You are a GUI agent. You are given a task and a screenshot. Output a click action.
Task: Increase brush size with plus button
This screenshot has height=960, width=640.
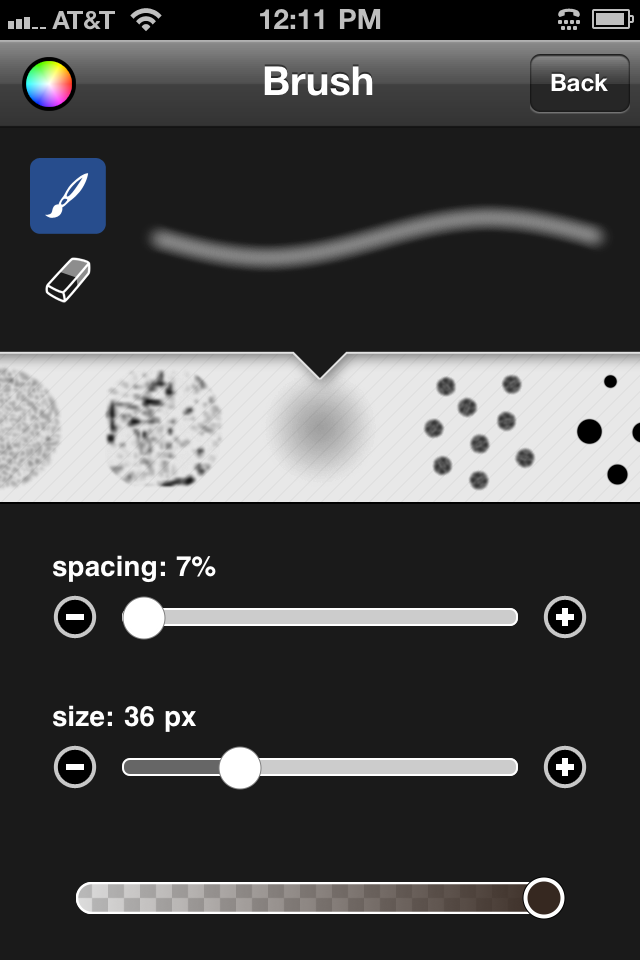565,767
